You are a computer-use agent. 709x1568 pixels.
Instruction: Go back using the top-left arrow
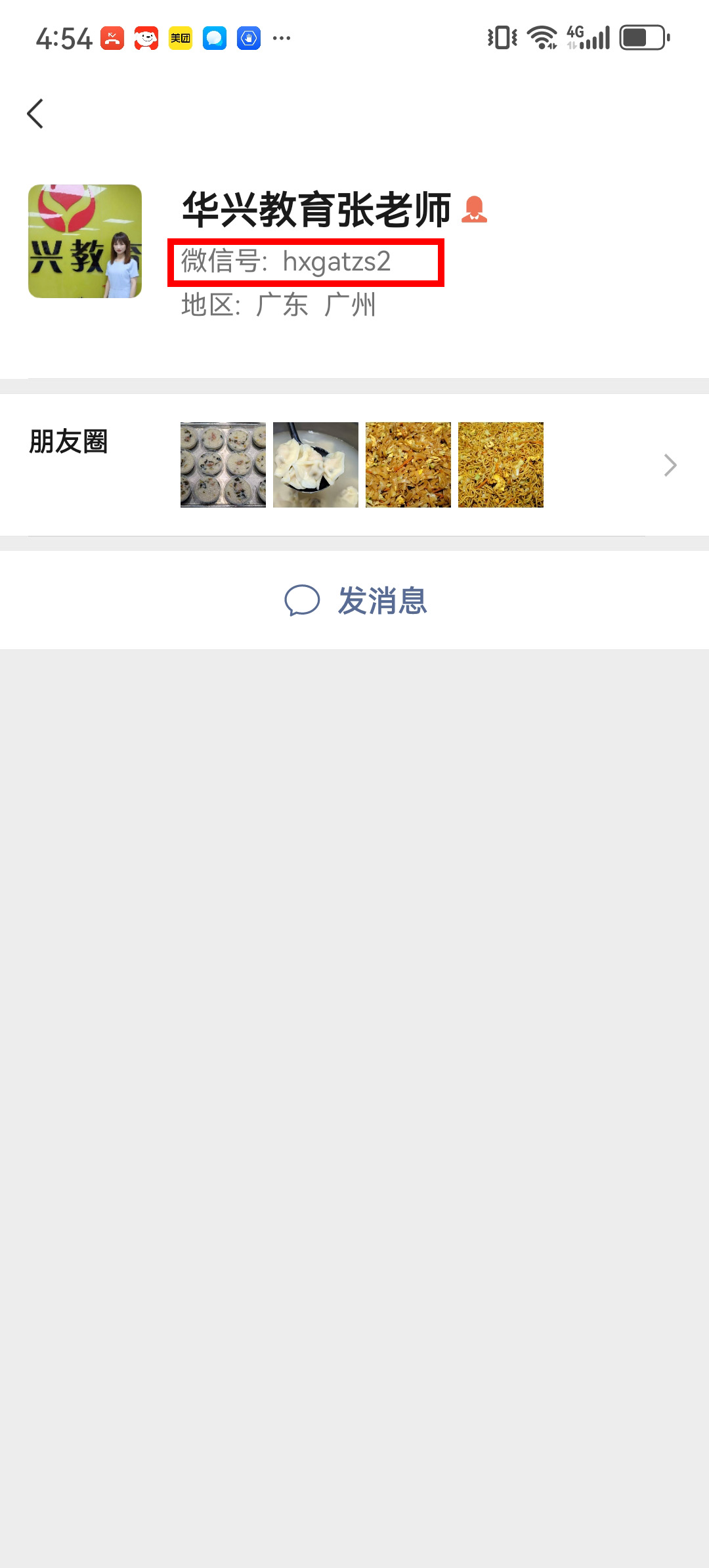(35, 114)
